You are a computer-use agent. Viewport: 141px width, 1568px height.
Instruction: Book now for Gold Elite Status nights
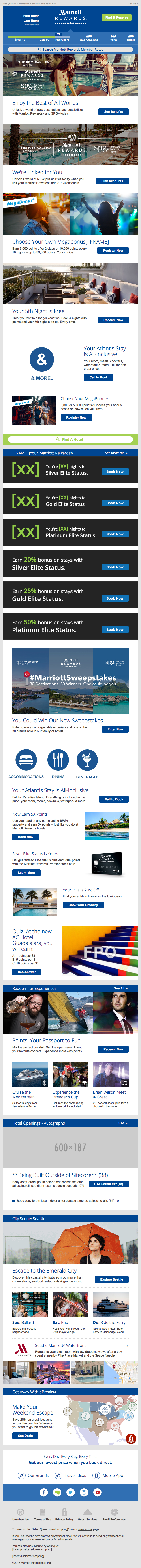click(x=115, y=503)
